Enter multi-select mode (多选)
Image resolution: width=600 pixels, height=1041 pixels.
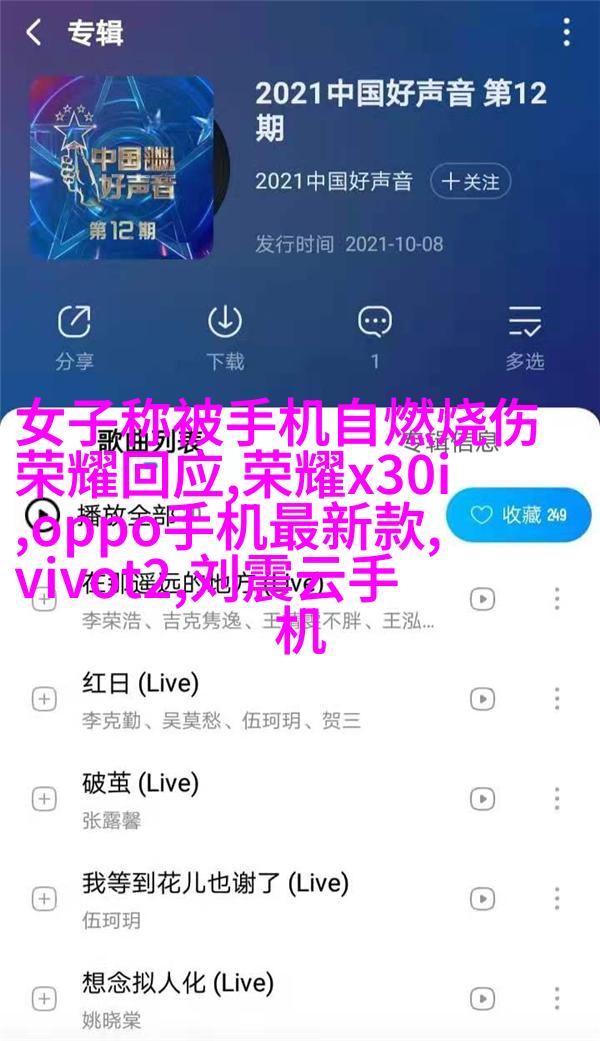click(x=525, y=335)
